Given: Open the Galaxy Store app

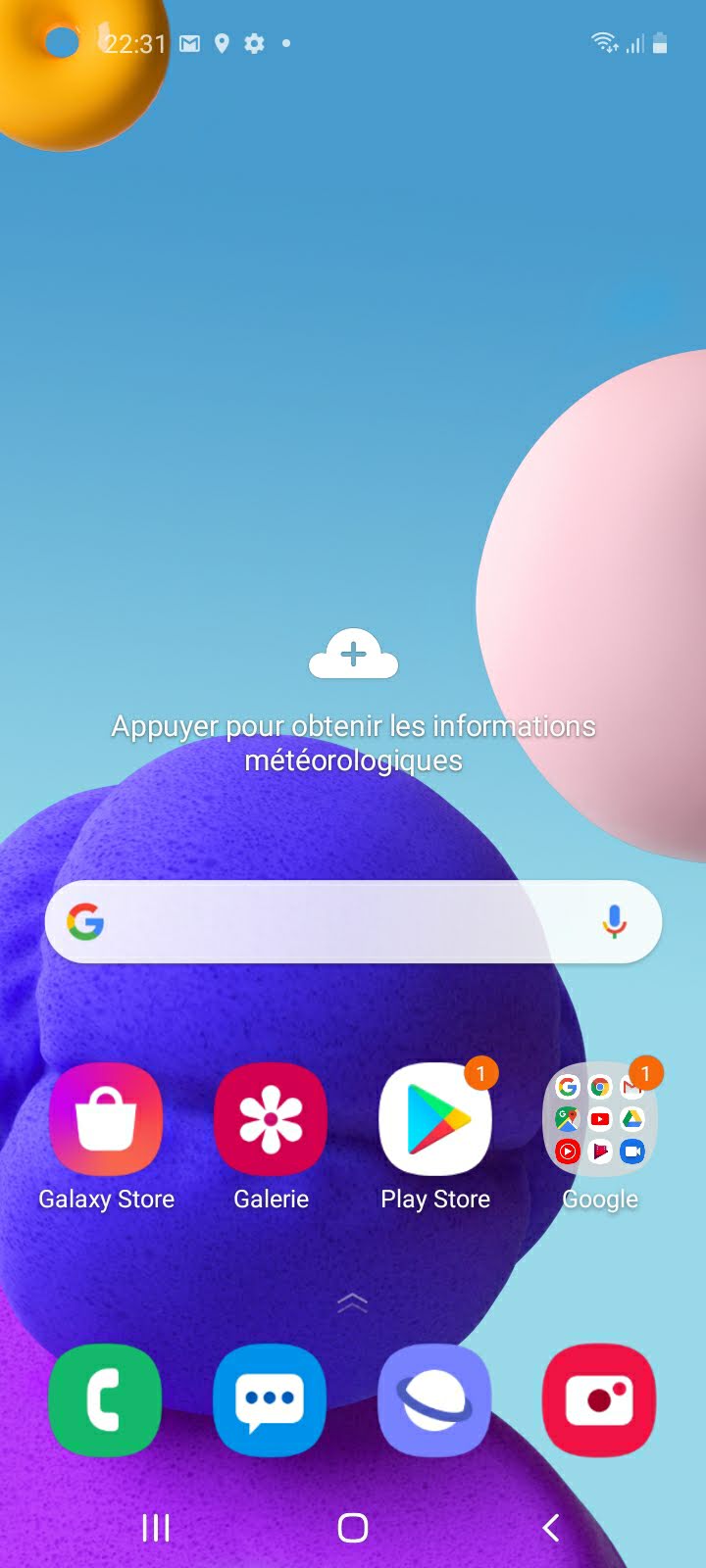Looking at the screenshot, I should 106,1119.
